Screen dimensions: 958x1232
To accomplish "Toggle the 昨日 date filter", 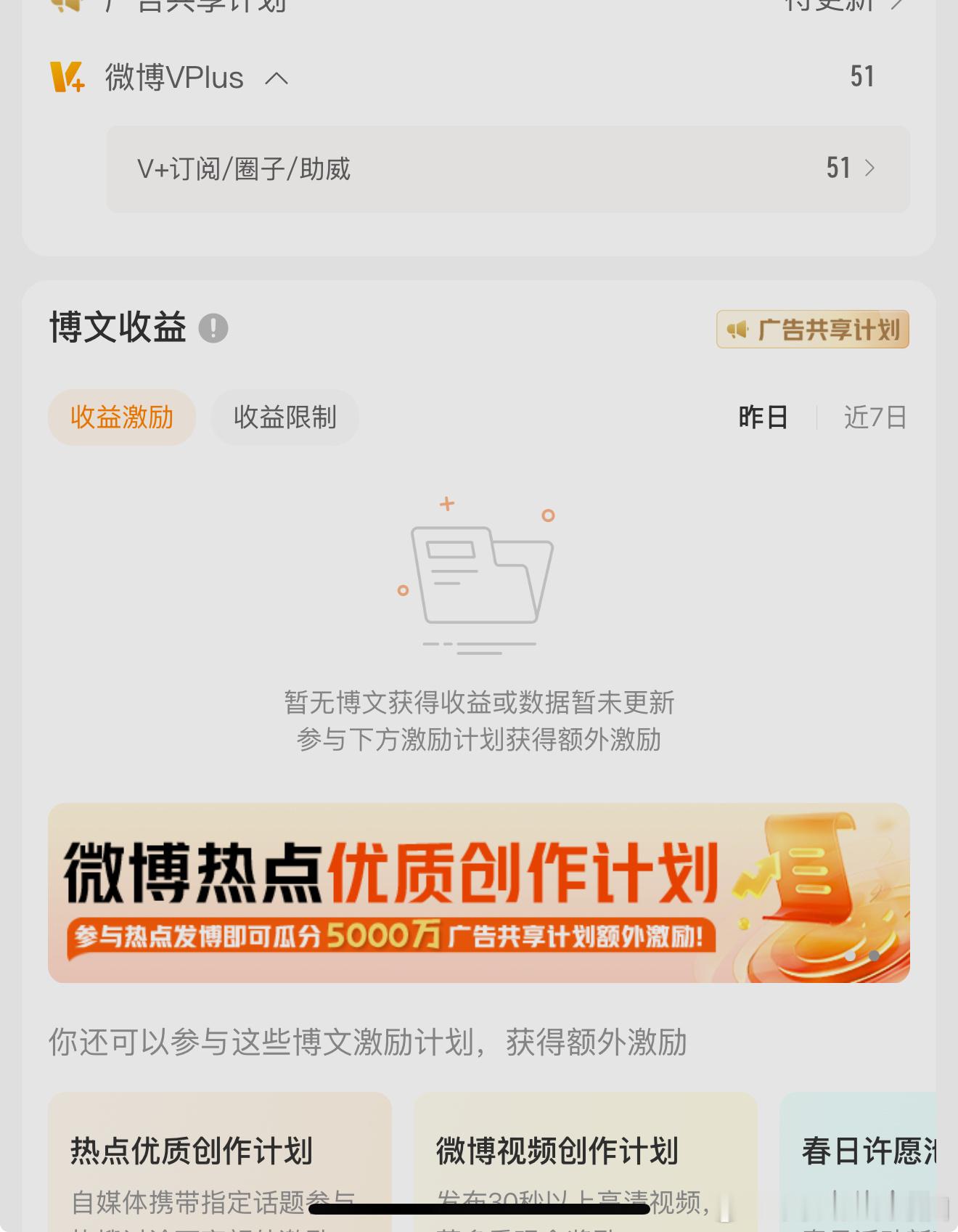I will point(761,417).
